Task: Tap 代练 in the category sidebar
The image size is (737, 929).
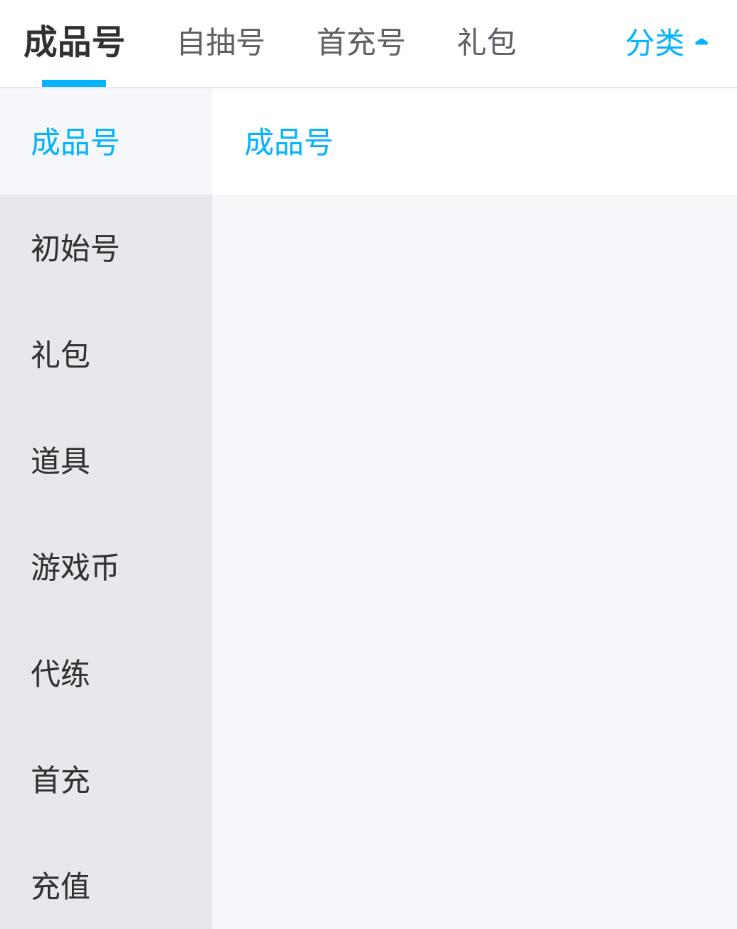Action: point(60,673)
